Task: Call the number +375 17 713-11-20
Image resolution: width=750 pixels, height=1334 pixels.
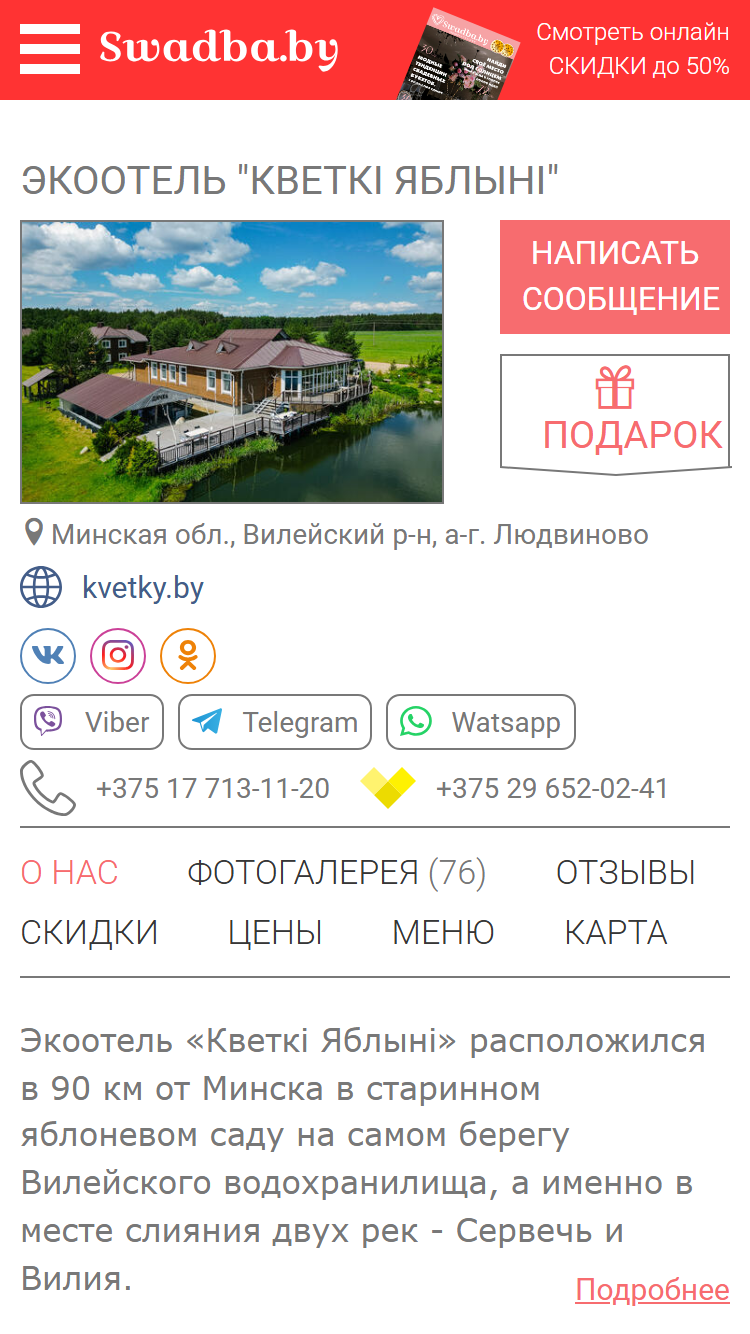Action: coord(213,789)
